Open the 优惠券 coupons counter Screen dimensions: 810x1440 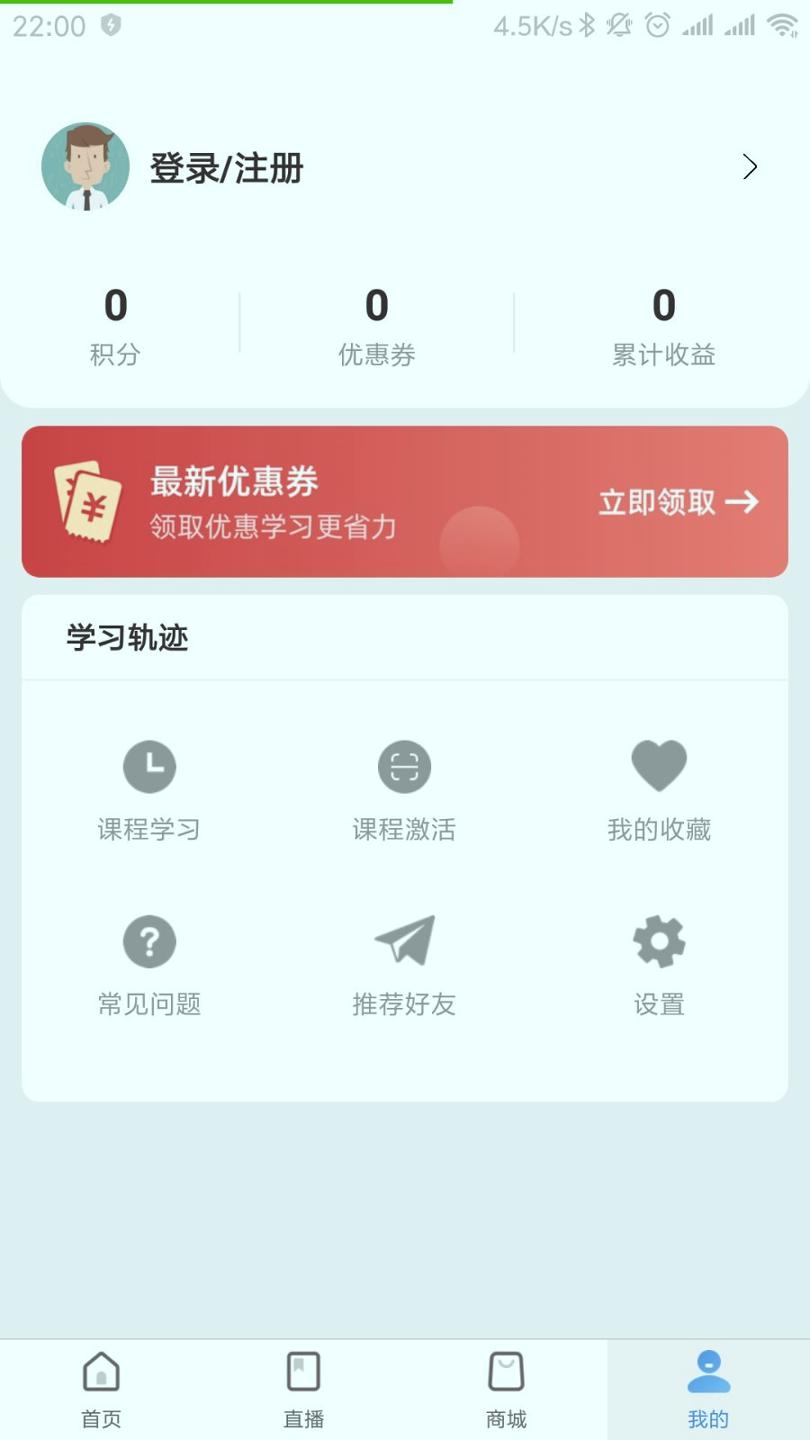[x=376, y=325]
